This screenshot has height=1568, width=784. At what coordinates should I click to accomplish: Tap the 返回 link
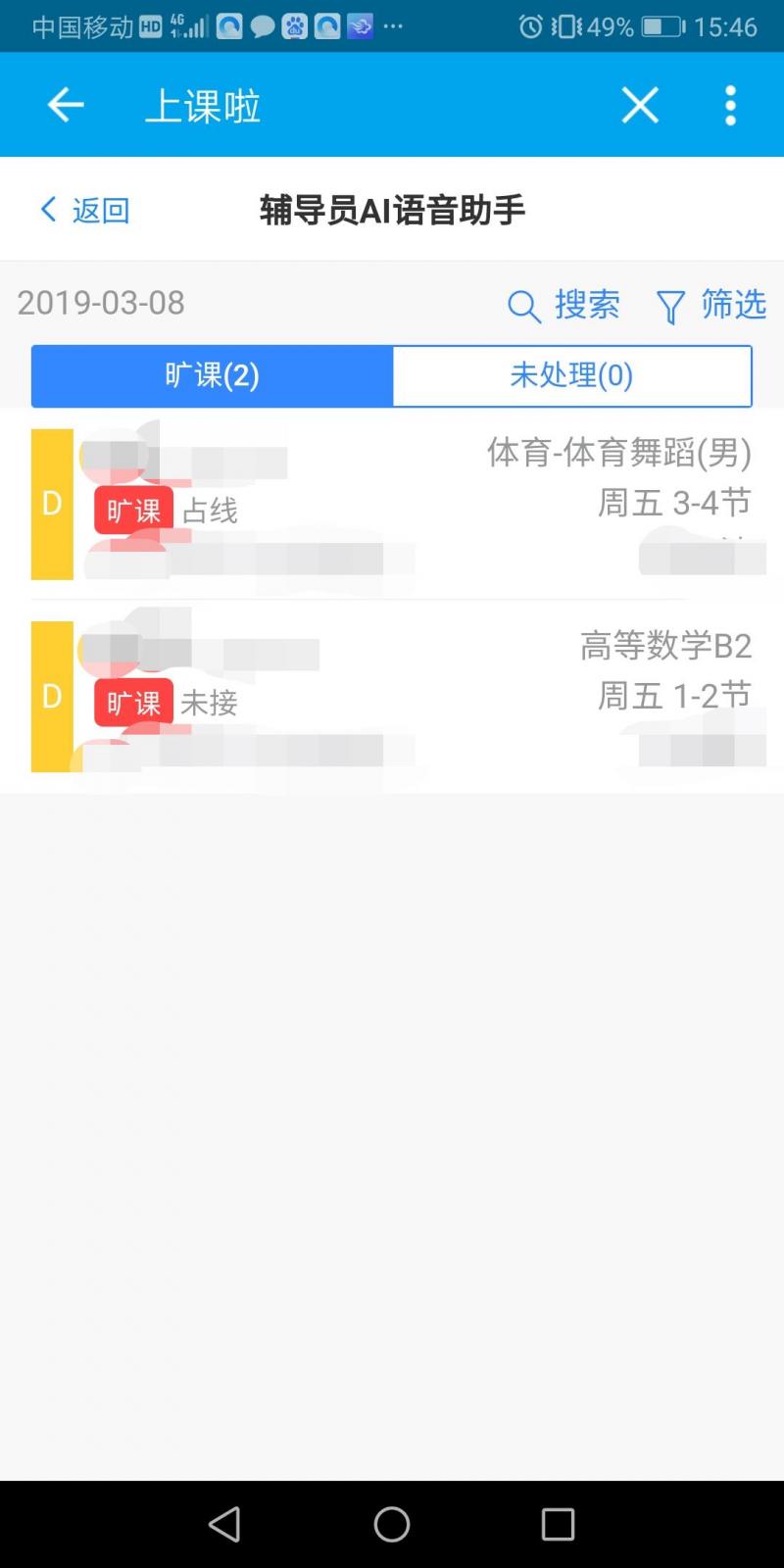85,210
